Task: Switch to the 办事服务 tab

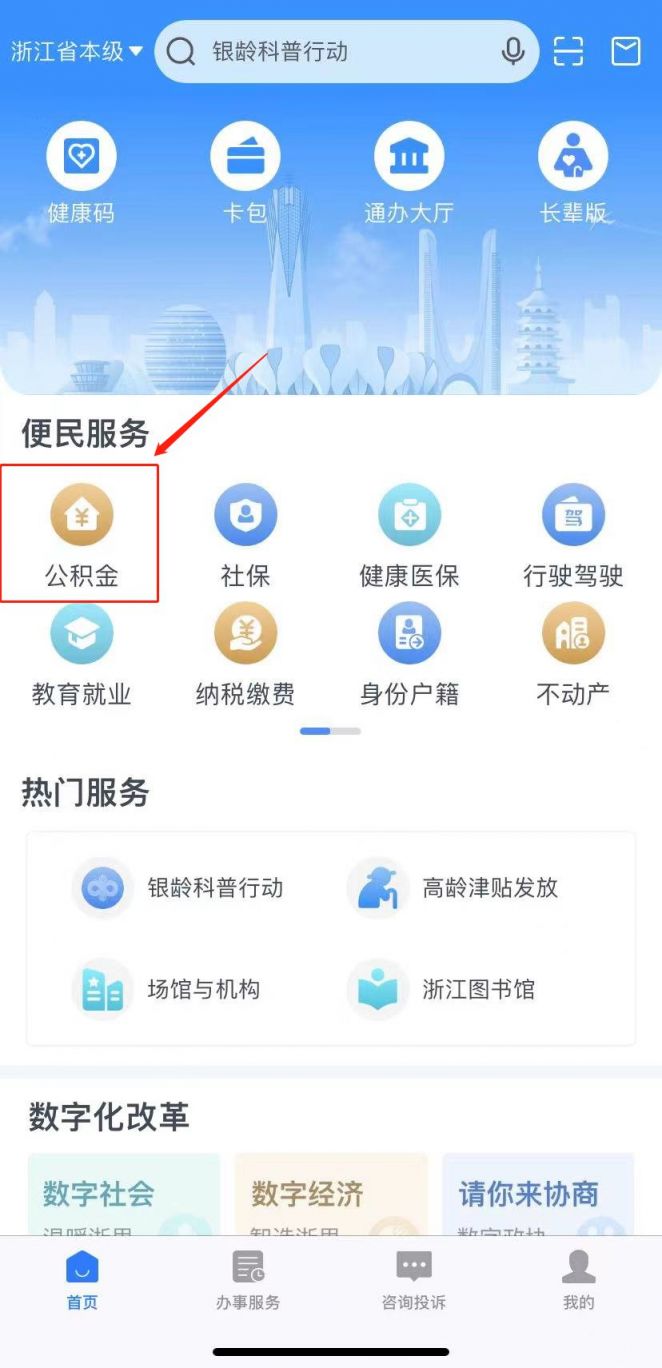Action: click(248, 1279)
